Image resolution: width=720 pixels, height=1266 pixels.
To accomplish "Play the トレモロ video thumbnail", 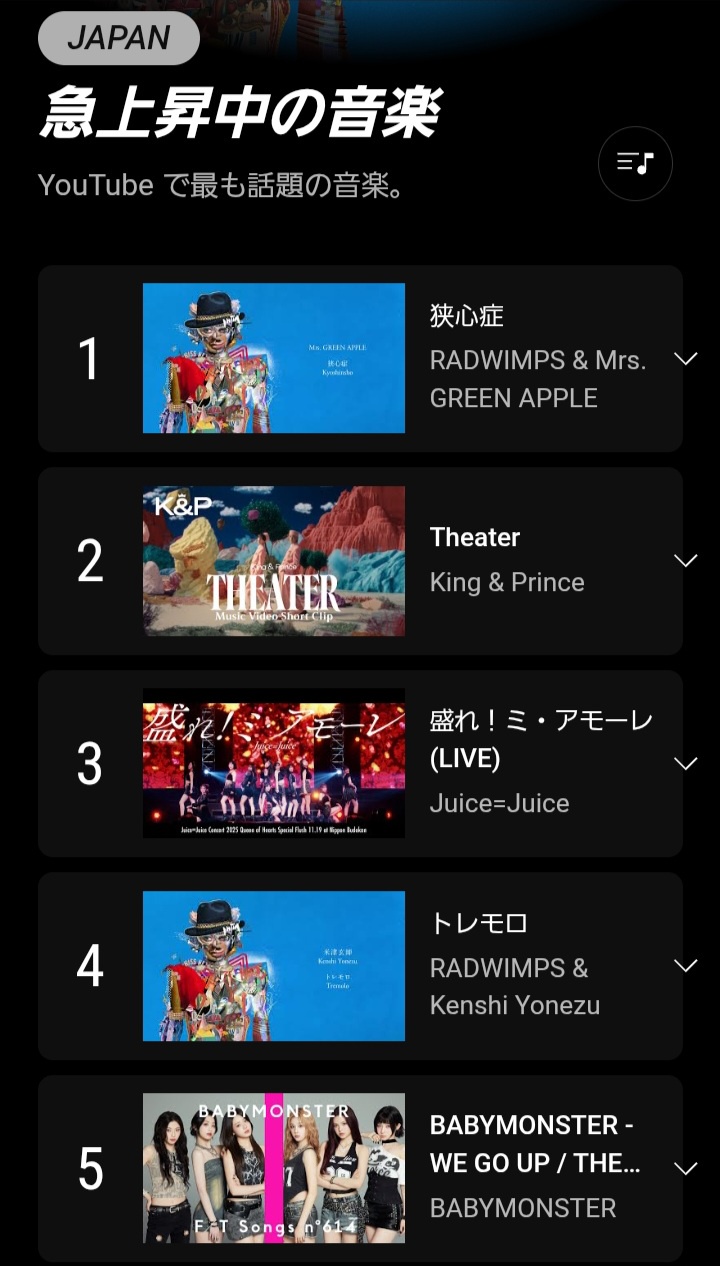I will 274,966.
